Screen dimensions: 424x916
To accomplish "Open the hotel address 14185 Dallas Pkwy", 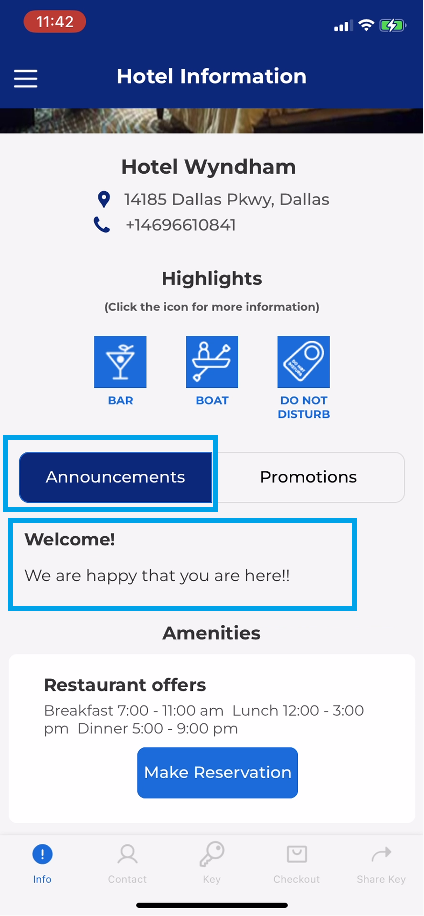I will click(227, 200).
